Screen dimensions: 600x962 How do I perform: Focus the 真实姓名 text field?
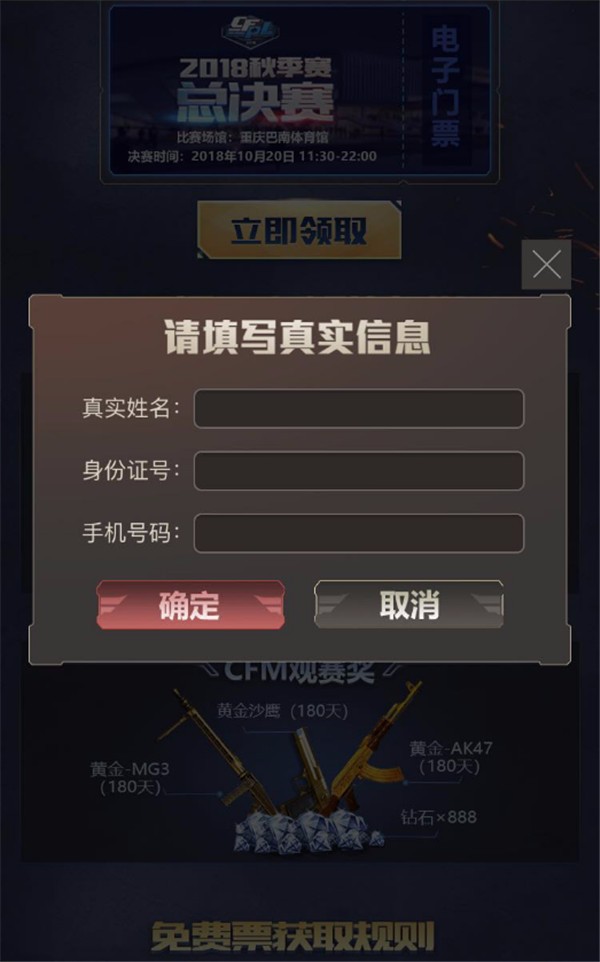click(358, 408)
